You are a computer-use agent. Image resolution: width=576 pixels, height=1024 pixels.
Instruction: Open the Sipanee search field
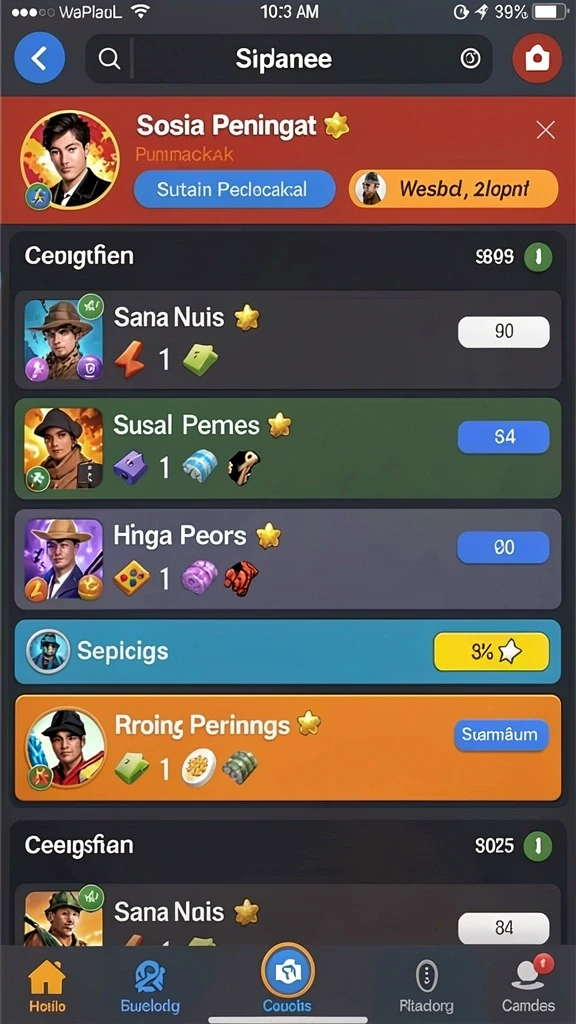[289, 59]
